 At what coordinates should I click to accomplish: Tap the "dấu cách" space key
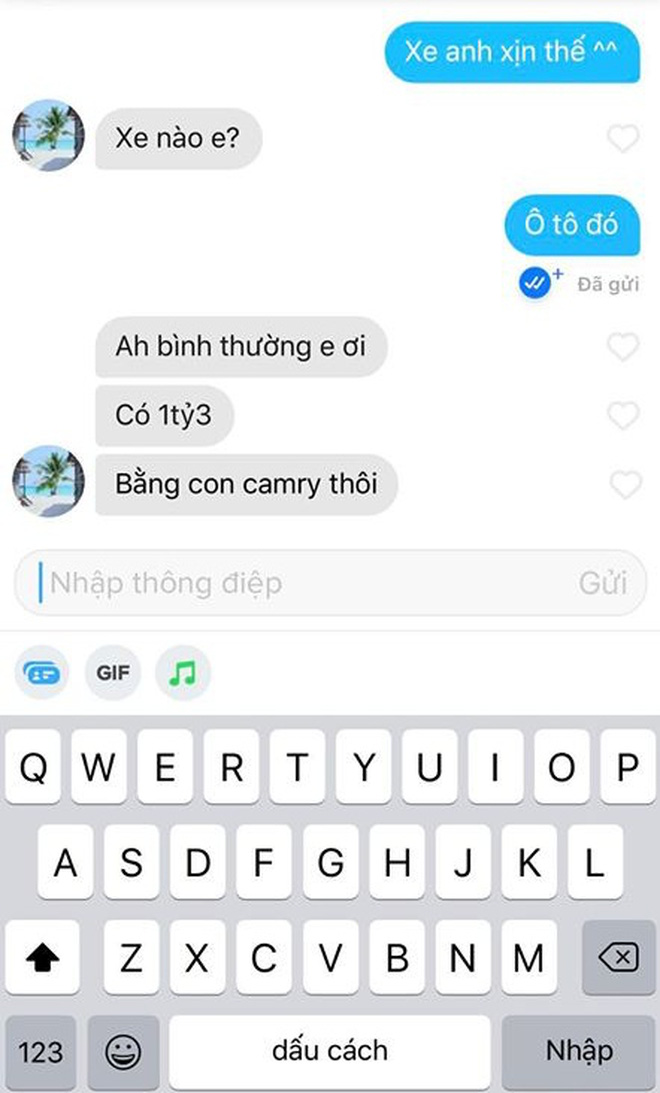click(330, 1052)
